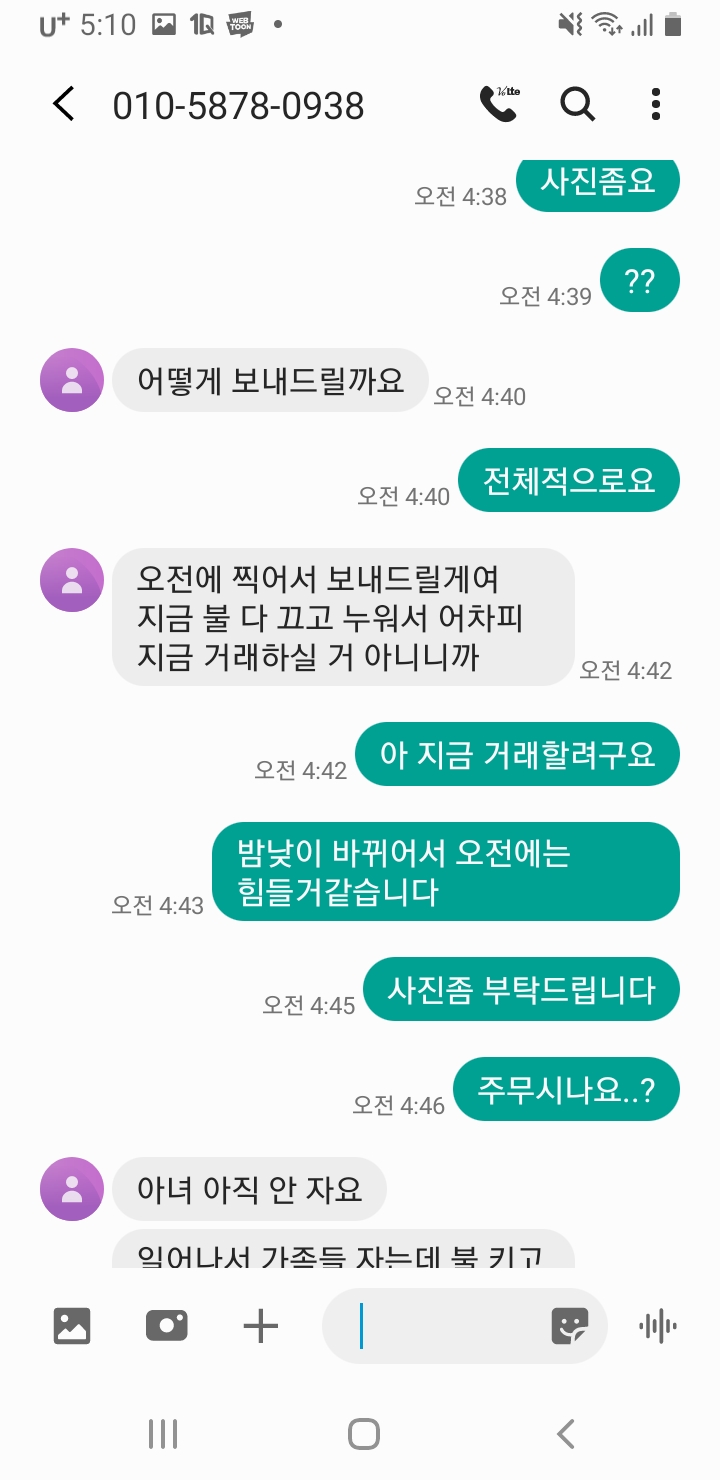Go back from the 010-5878-0938 conversation
Image resolution: width=720 pixels, height=1480 pixels.
click(x=64, y=104)
